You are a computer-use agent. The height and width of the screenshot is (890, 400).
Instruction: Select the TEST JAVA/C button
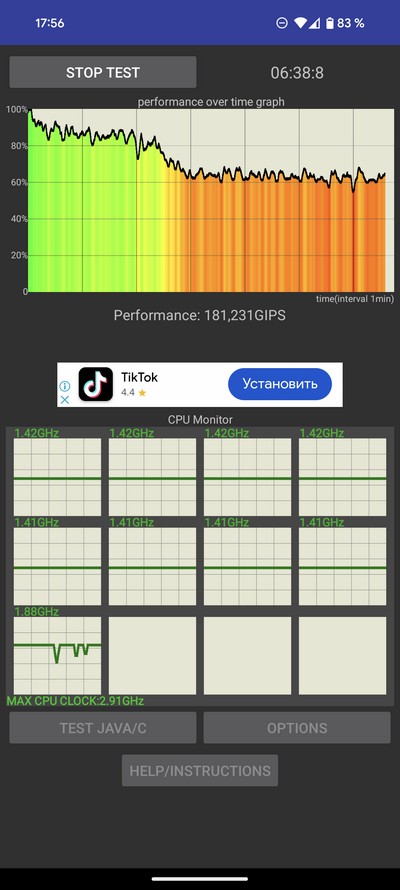point(103,728)
